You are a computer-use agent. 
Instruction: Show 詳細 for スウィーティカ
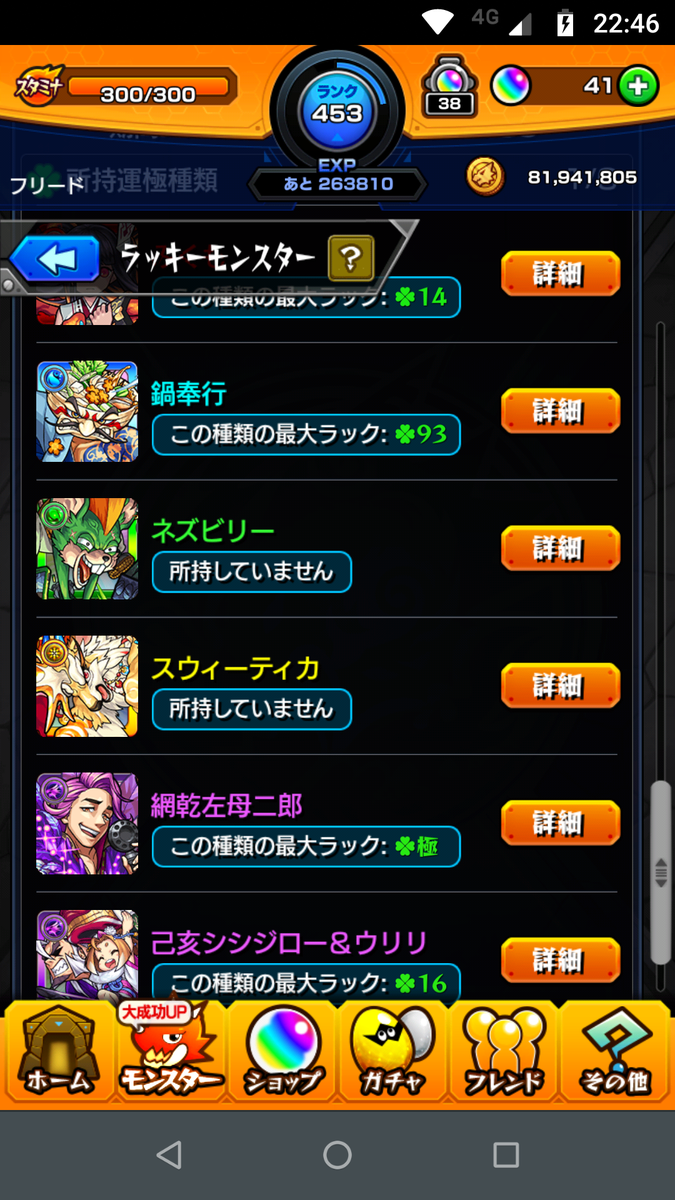(560, 685)
